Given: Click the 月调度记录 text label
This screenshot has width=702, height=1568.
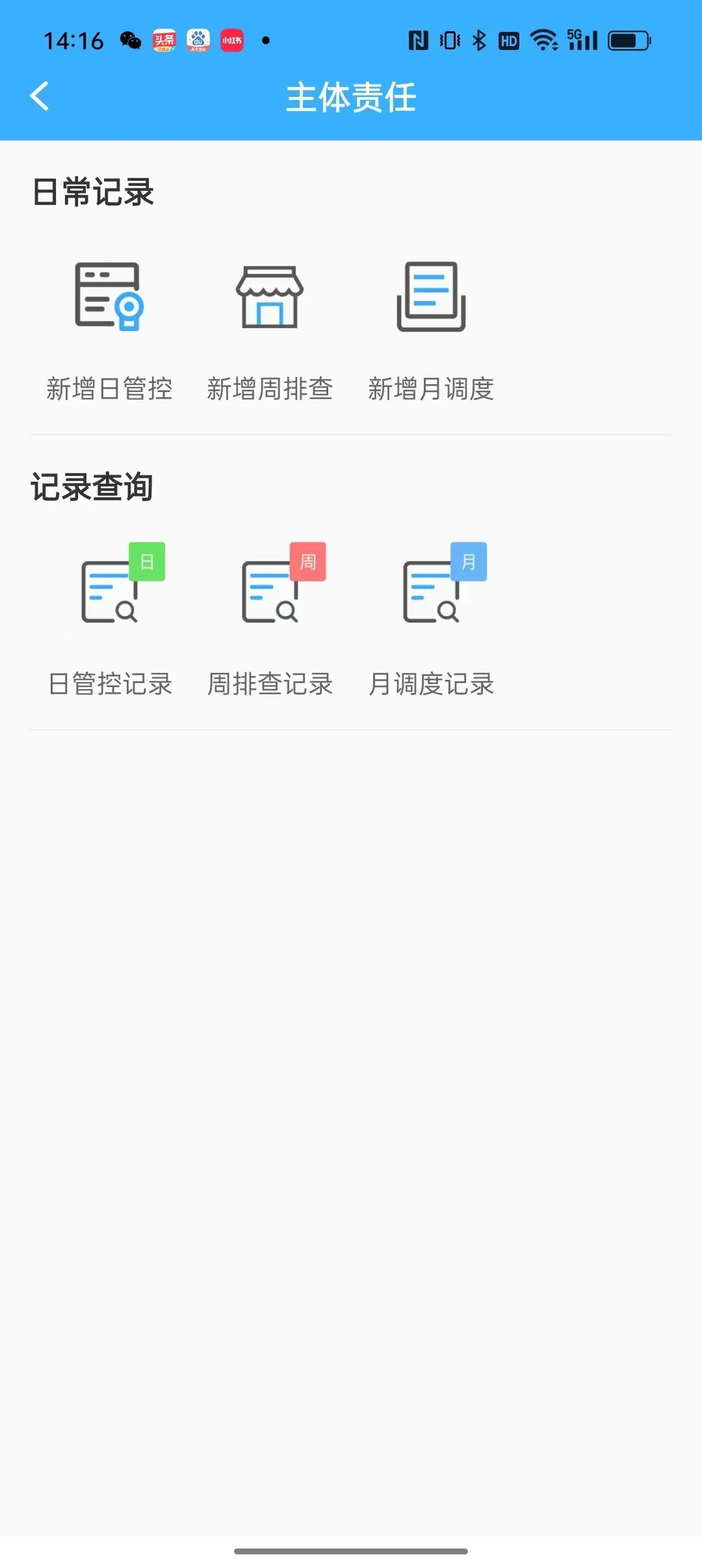Looking at the screenshot, I should (x=431, y=683).
